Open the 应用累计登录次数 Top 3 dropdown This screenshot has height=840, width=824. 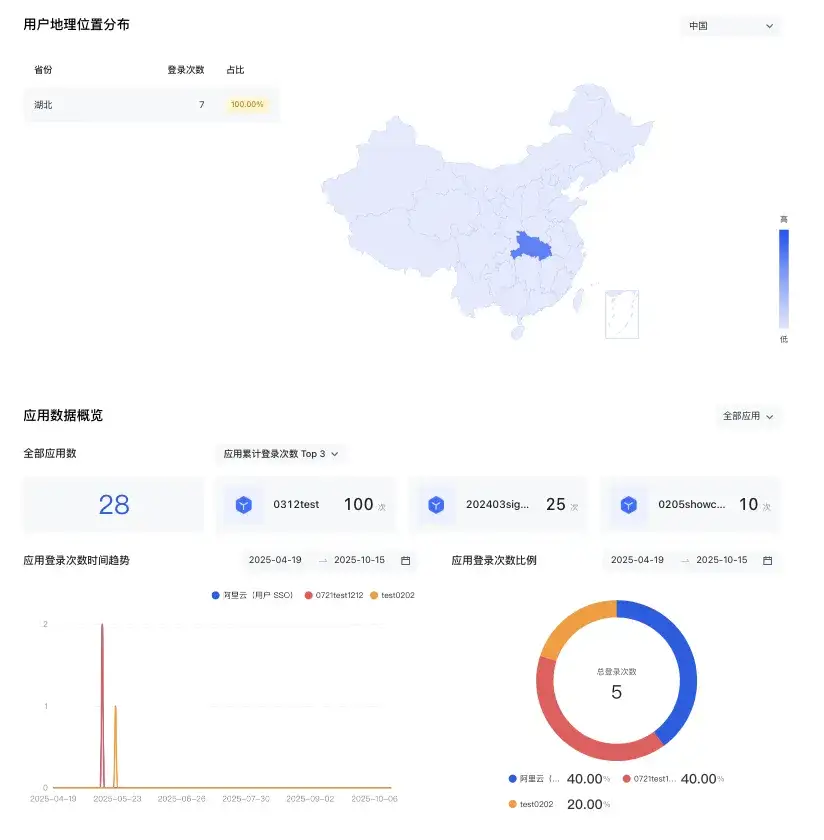coord(281,454)
